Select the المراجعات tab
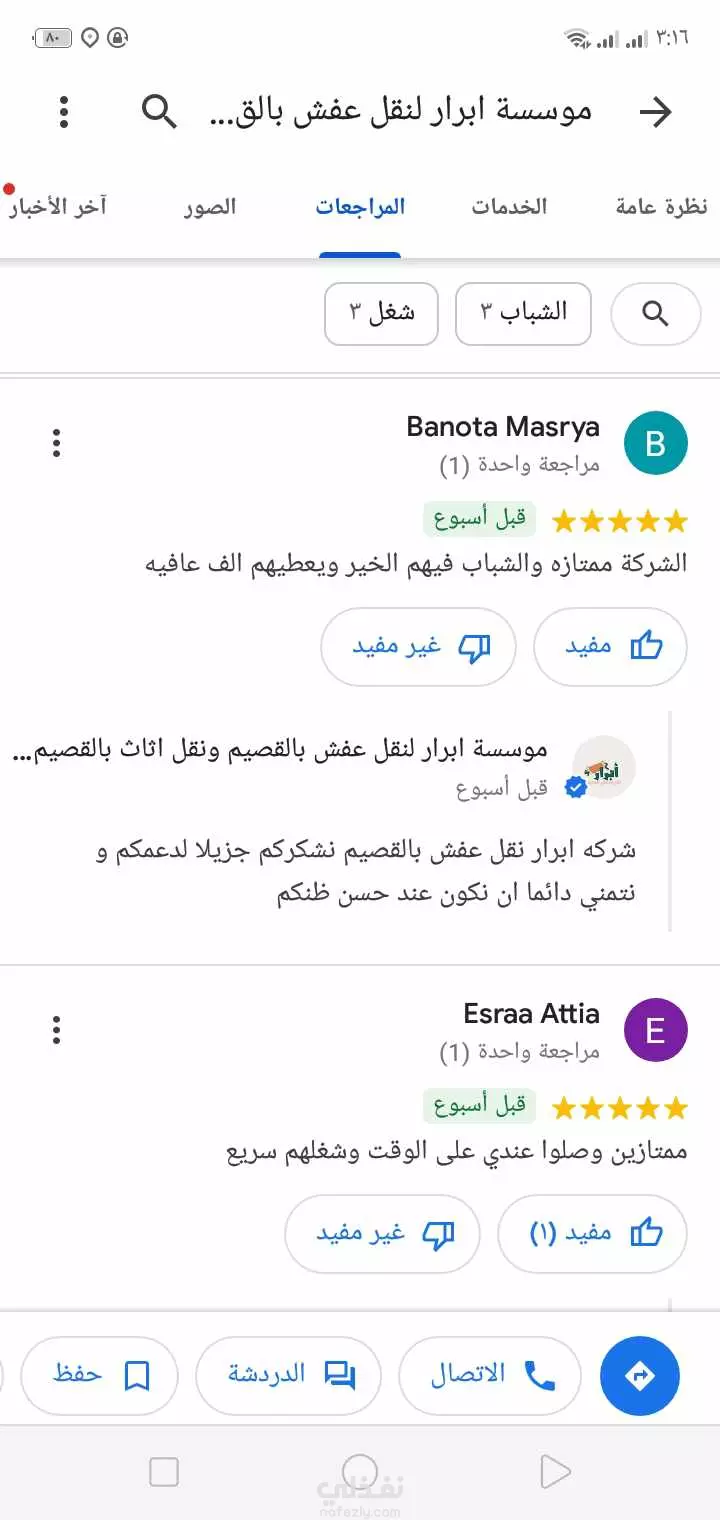 [x=360, y=207]
